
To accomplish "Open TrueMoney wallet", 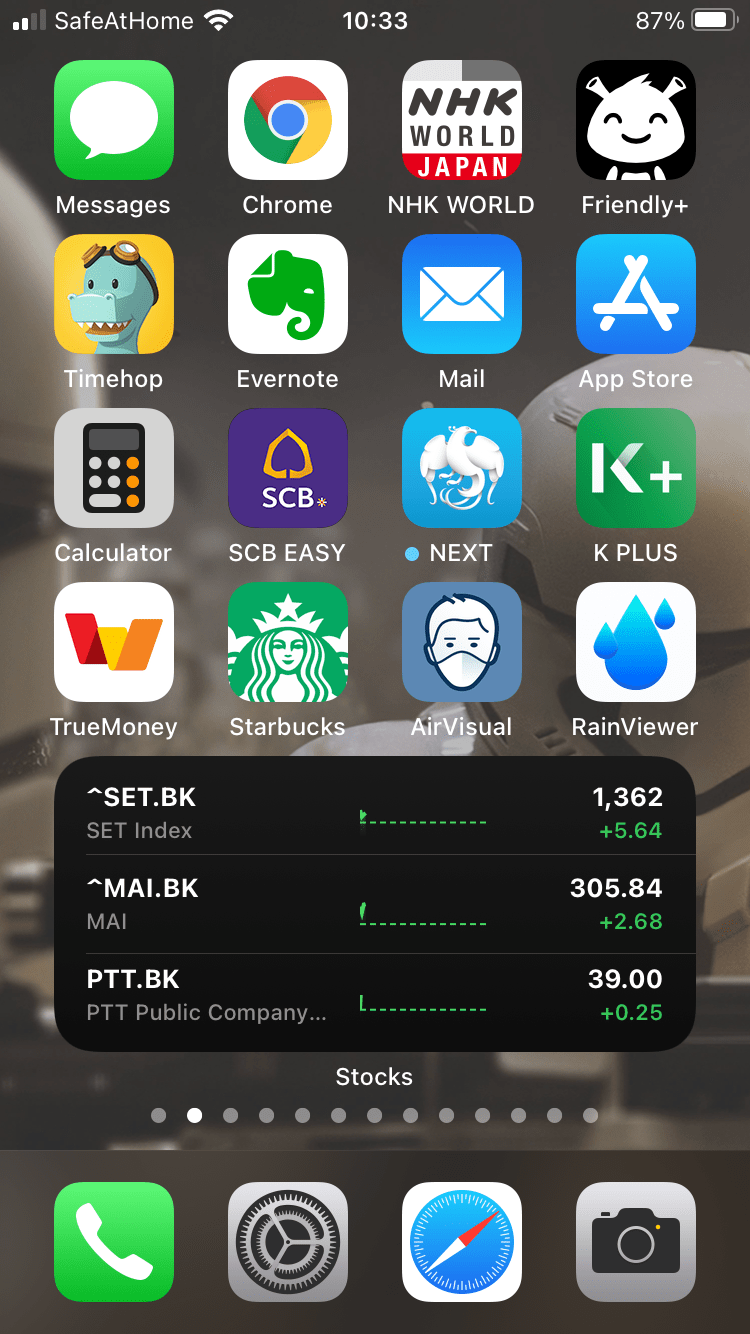I will click(113, 642).
